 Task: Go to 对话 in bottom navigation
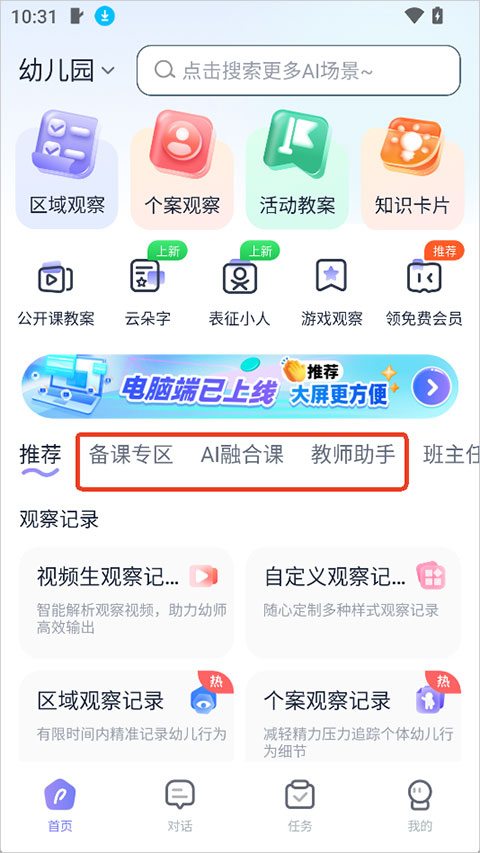pos(180,807)
